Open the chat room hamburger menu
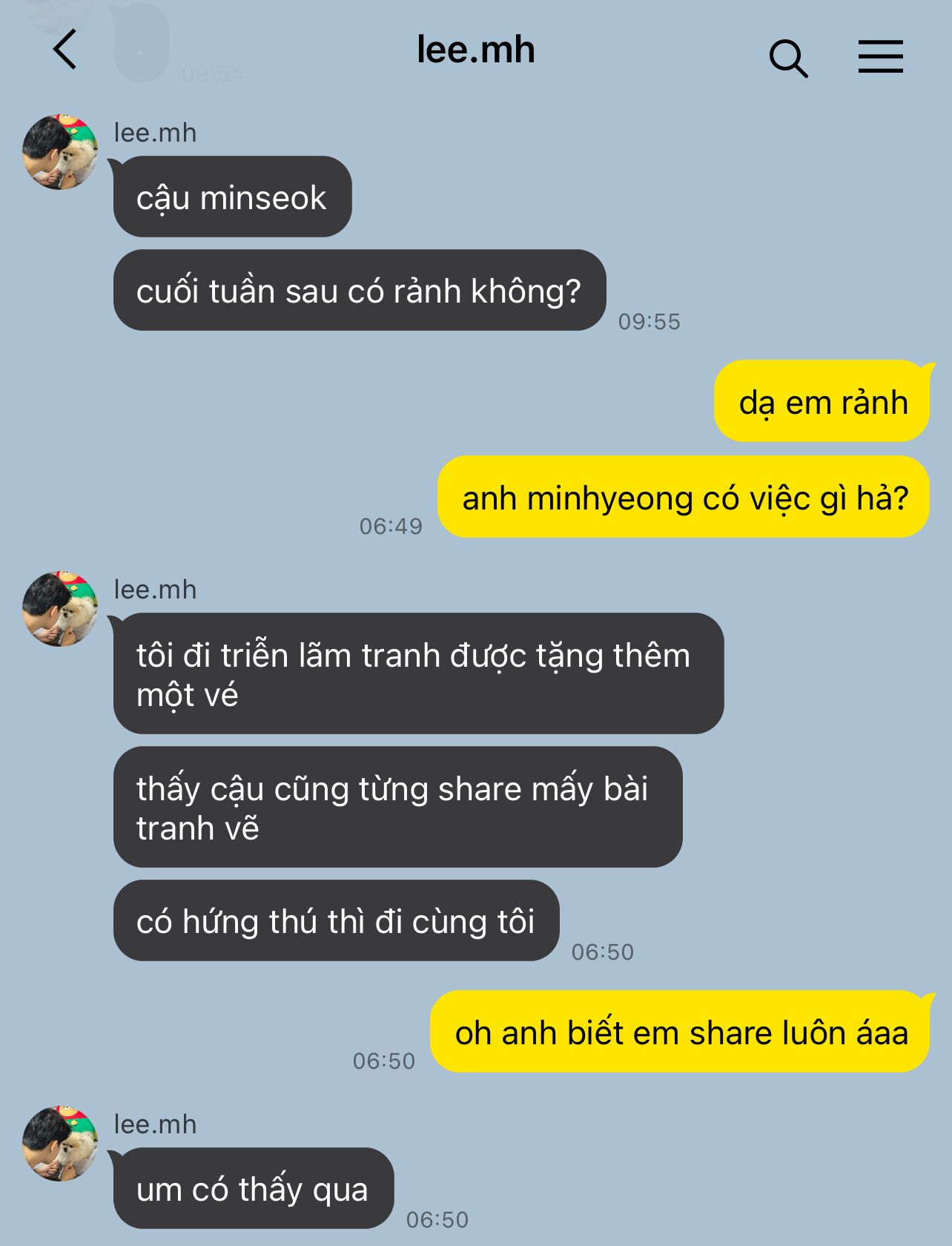This screenshot has width=952, height=1246. tap(880, 56)
